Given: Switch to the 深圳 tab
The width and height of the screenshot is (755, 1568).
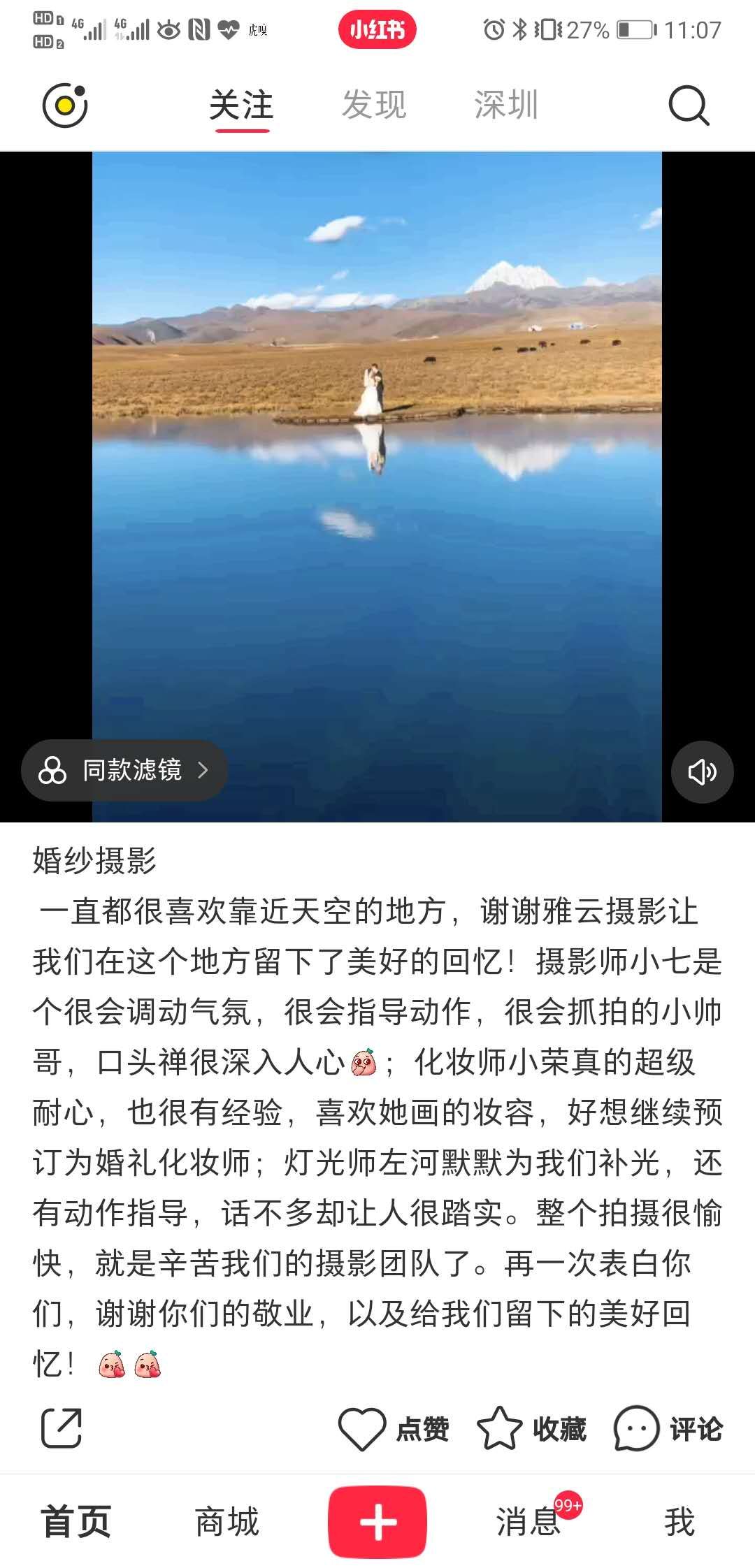Looking at the screenshot, I should click(506, 106).
